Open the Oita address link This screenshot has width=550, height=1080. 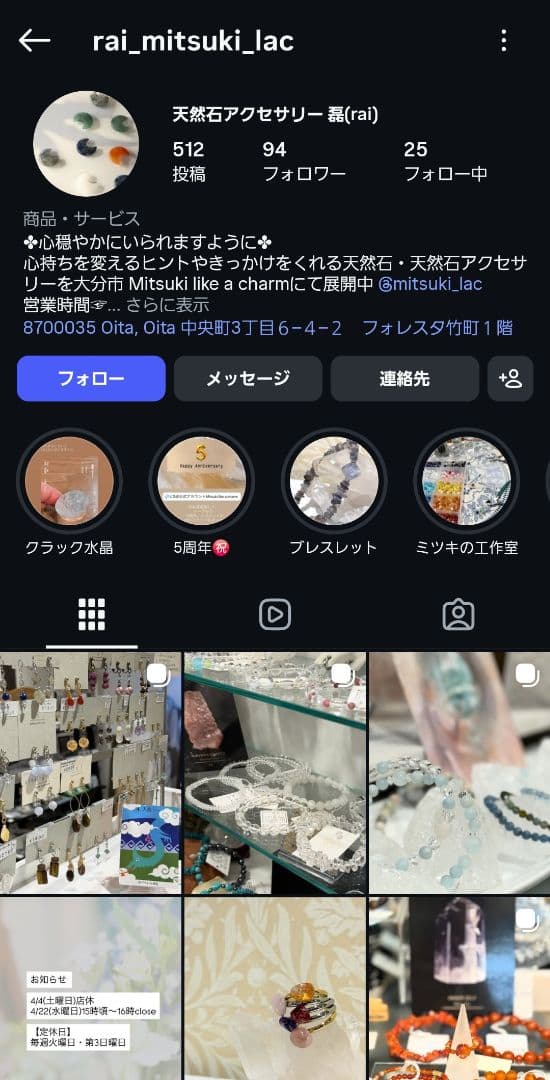coord(268,328)
